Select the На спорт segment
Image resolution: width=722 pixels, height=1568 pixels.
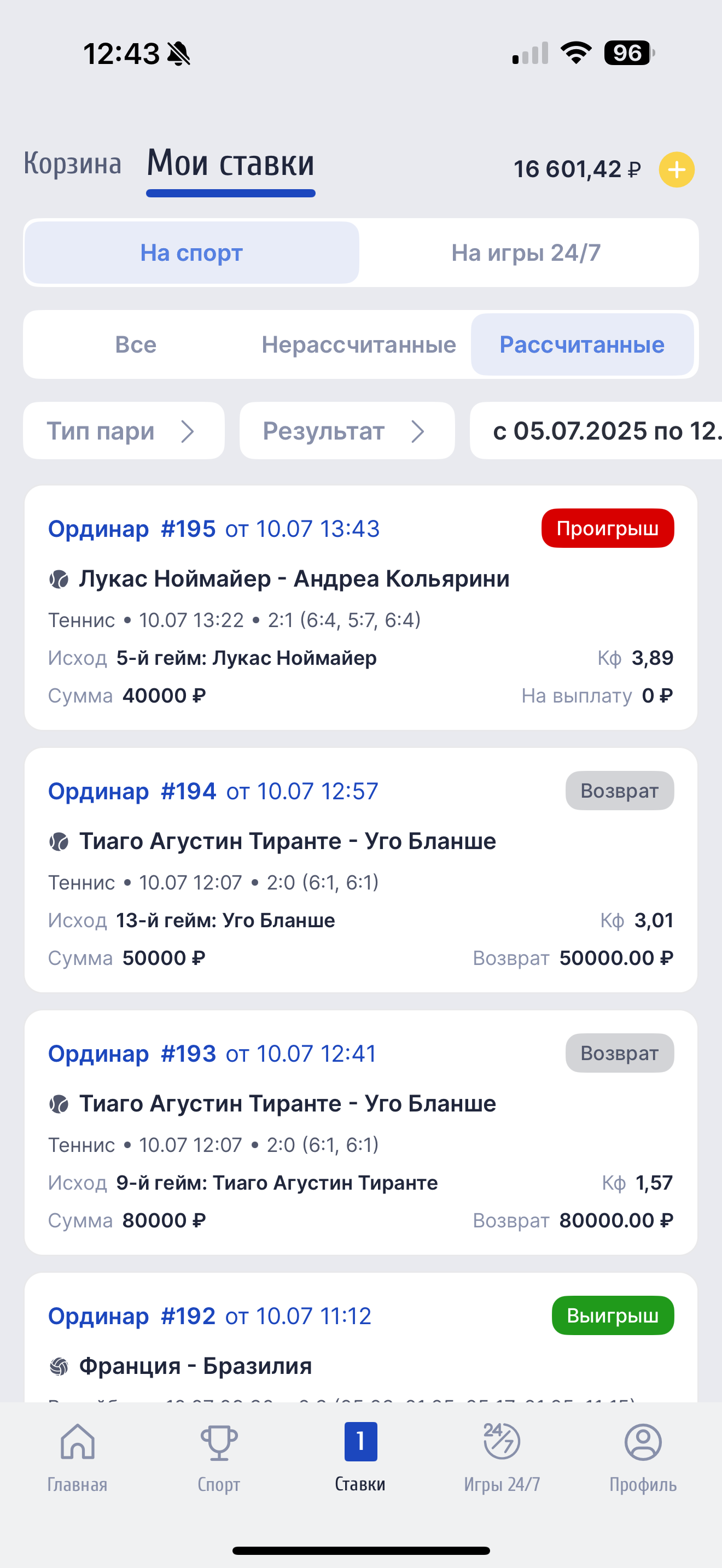pos(192,253)
